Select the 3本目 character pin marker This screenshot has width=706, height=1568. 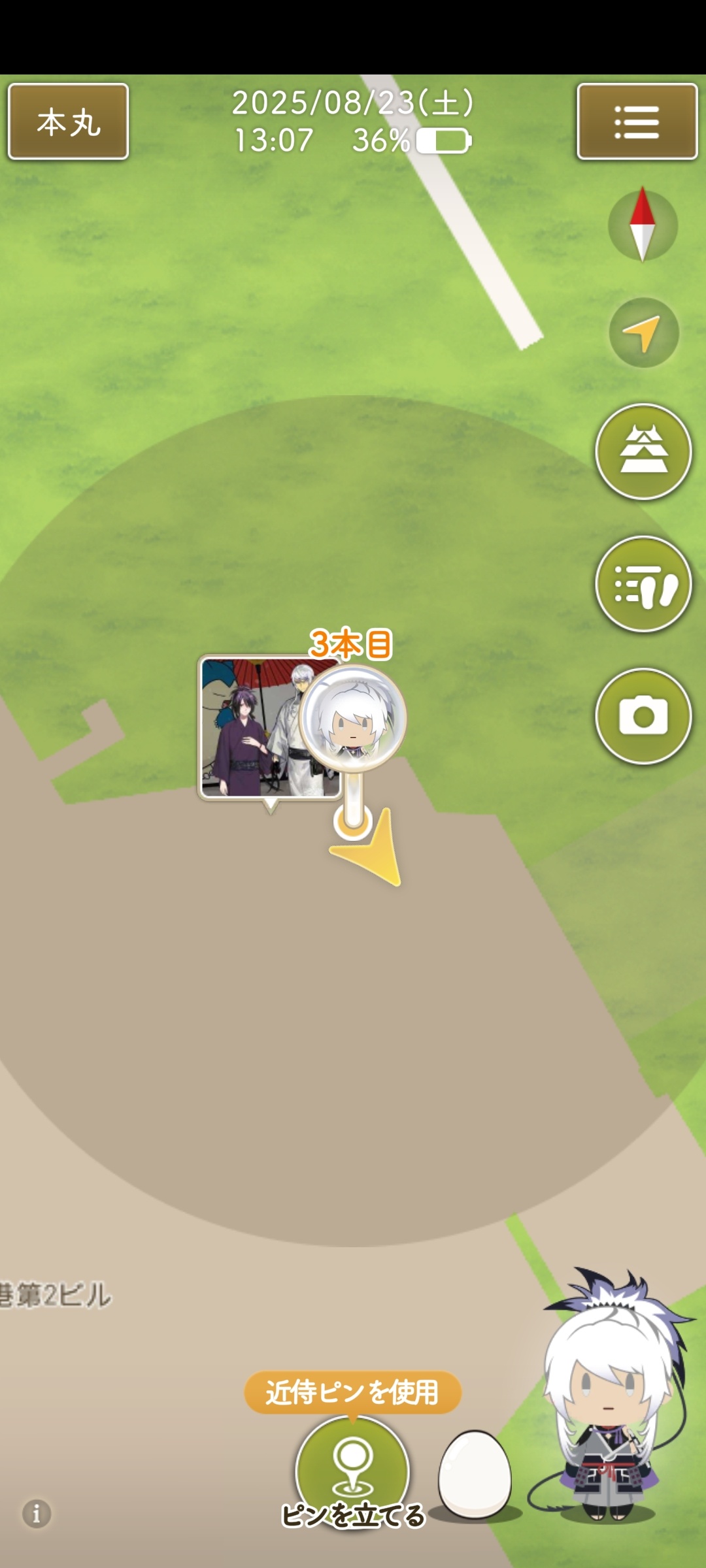click(x=354, y=717)
